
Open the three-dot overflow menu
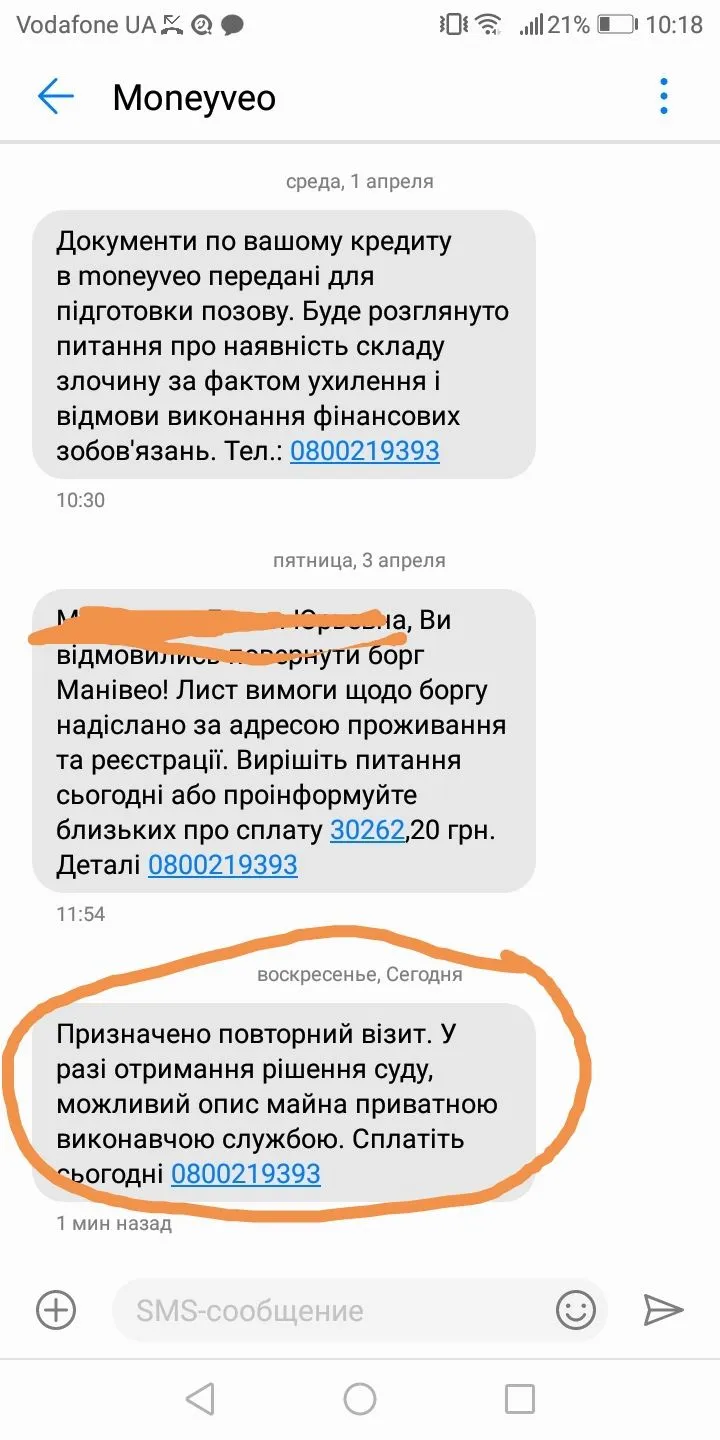663,97
